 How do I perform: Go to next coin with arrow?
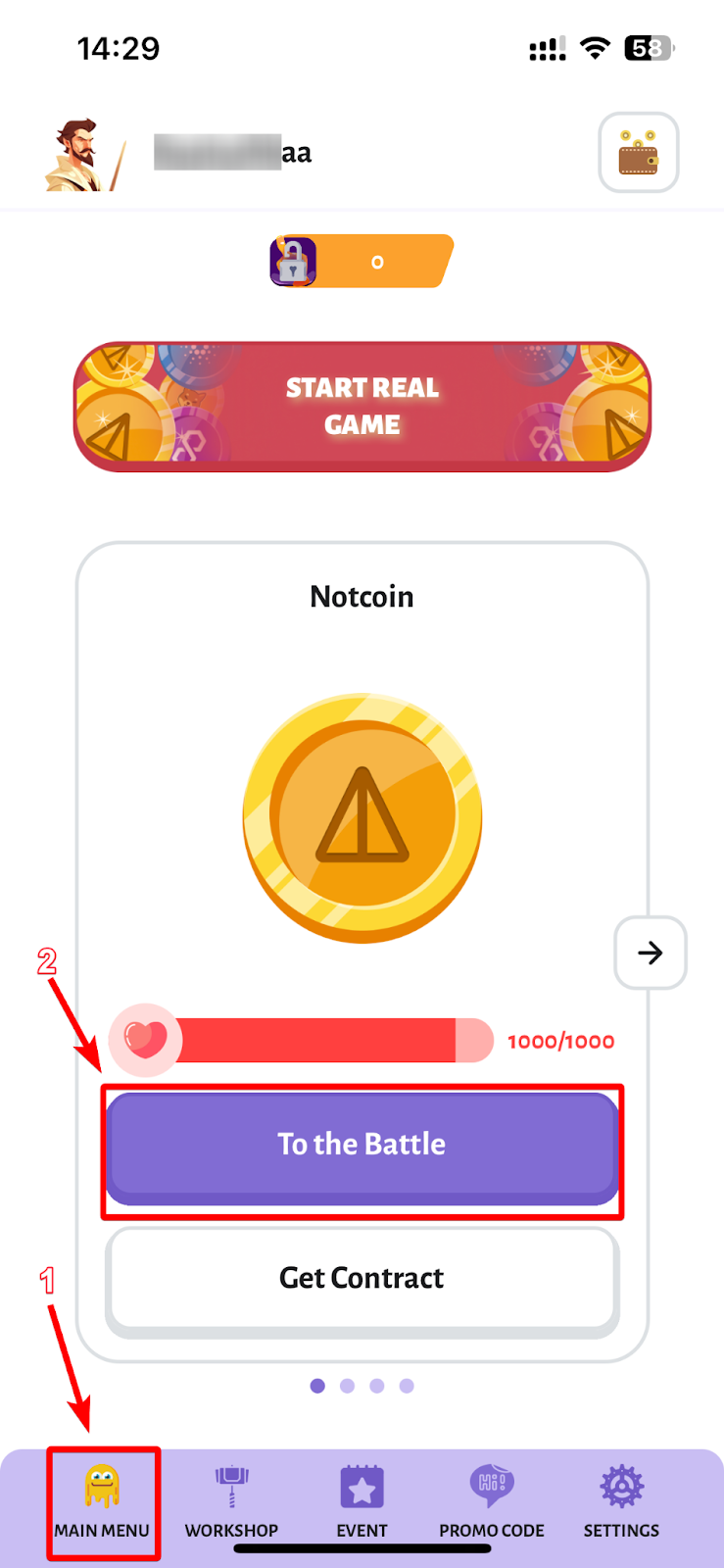[650, 953]
